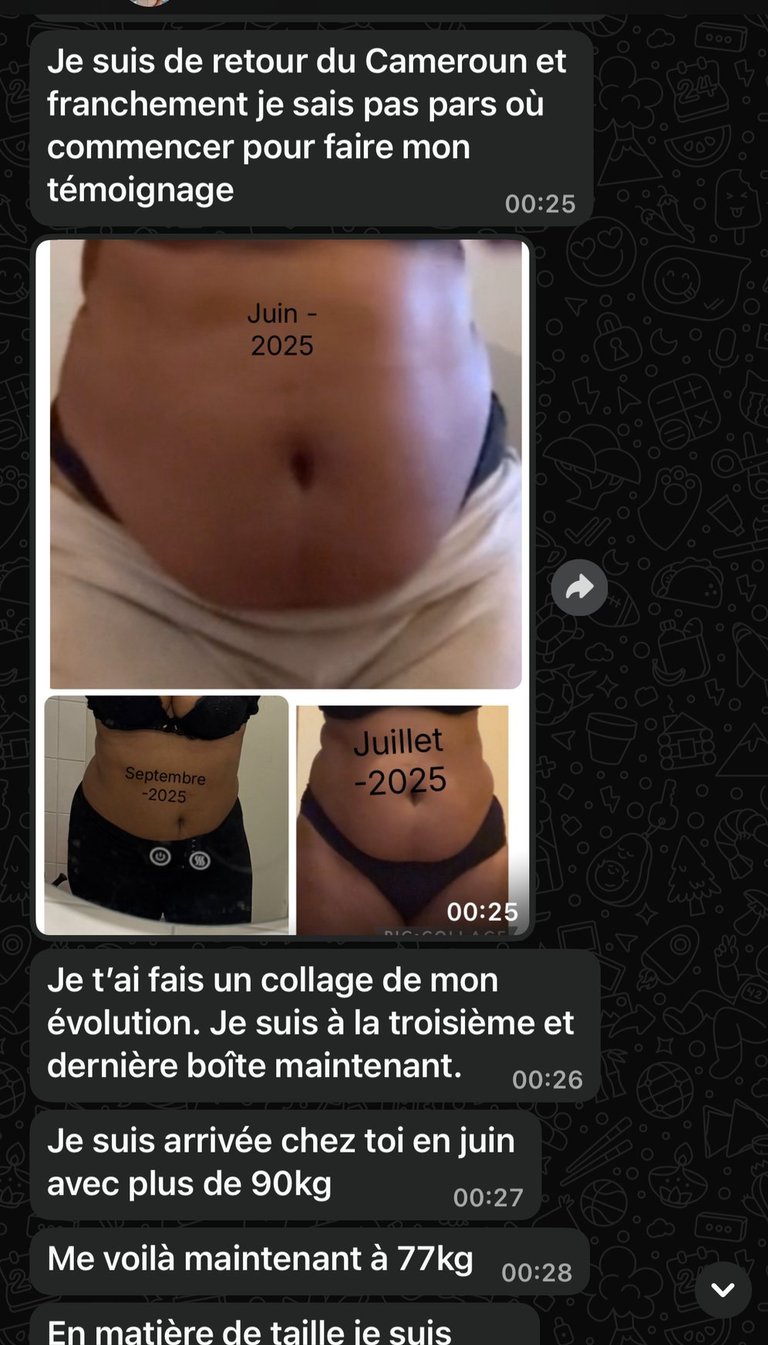This screenshot has width=768, height=1345.
Task: Jump to the latest messages
Action: coord(722,1289)
